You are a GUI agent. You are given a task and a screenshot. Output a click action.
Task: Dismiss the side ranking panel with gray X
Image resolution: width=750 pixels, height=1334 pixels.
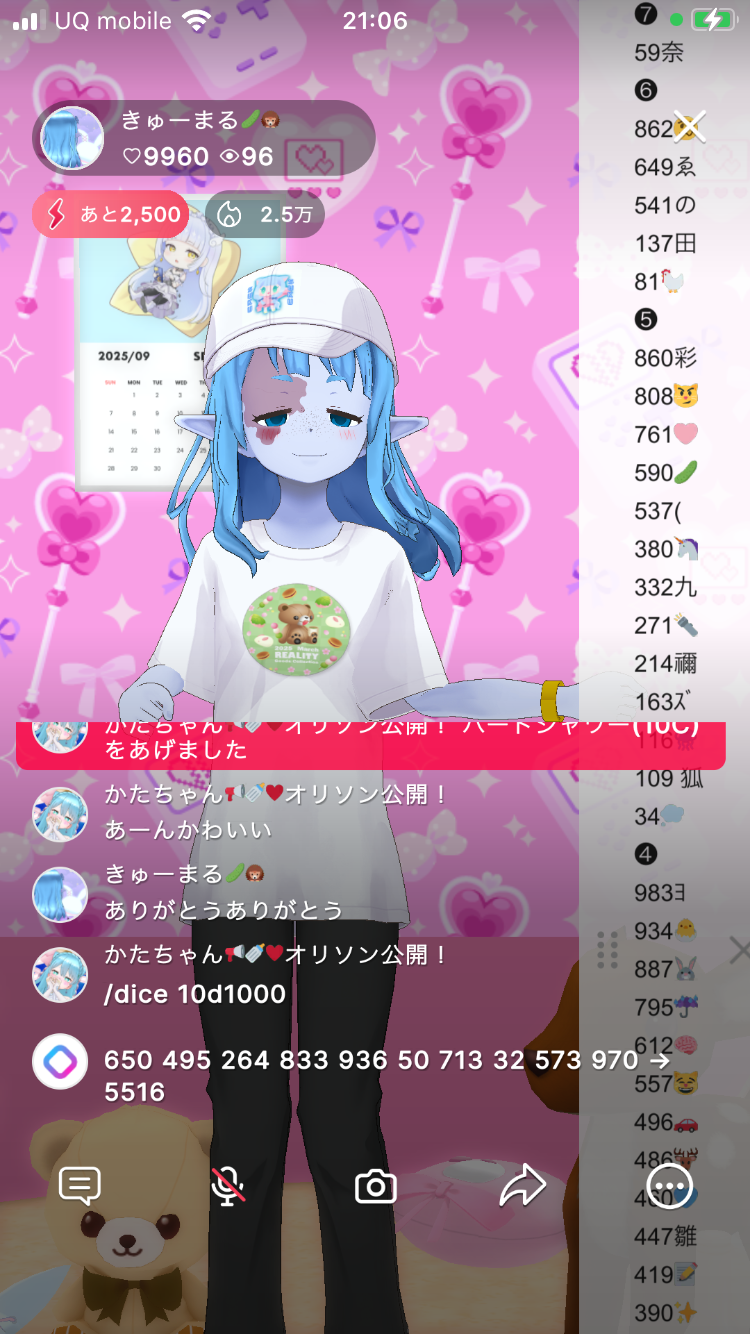(739, 951)
